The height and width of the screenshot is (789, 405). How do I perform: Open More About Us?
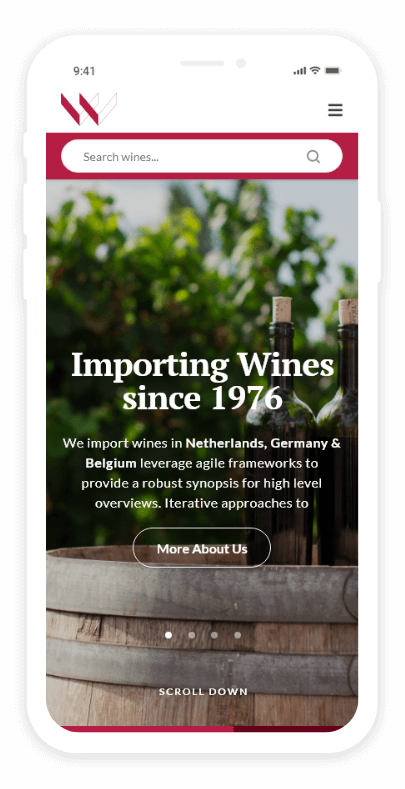[202, 548]
